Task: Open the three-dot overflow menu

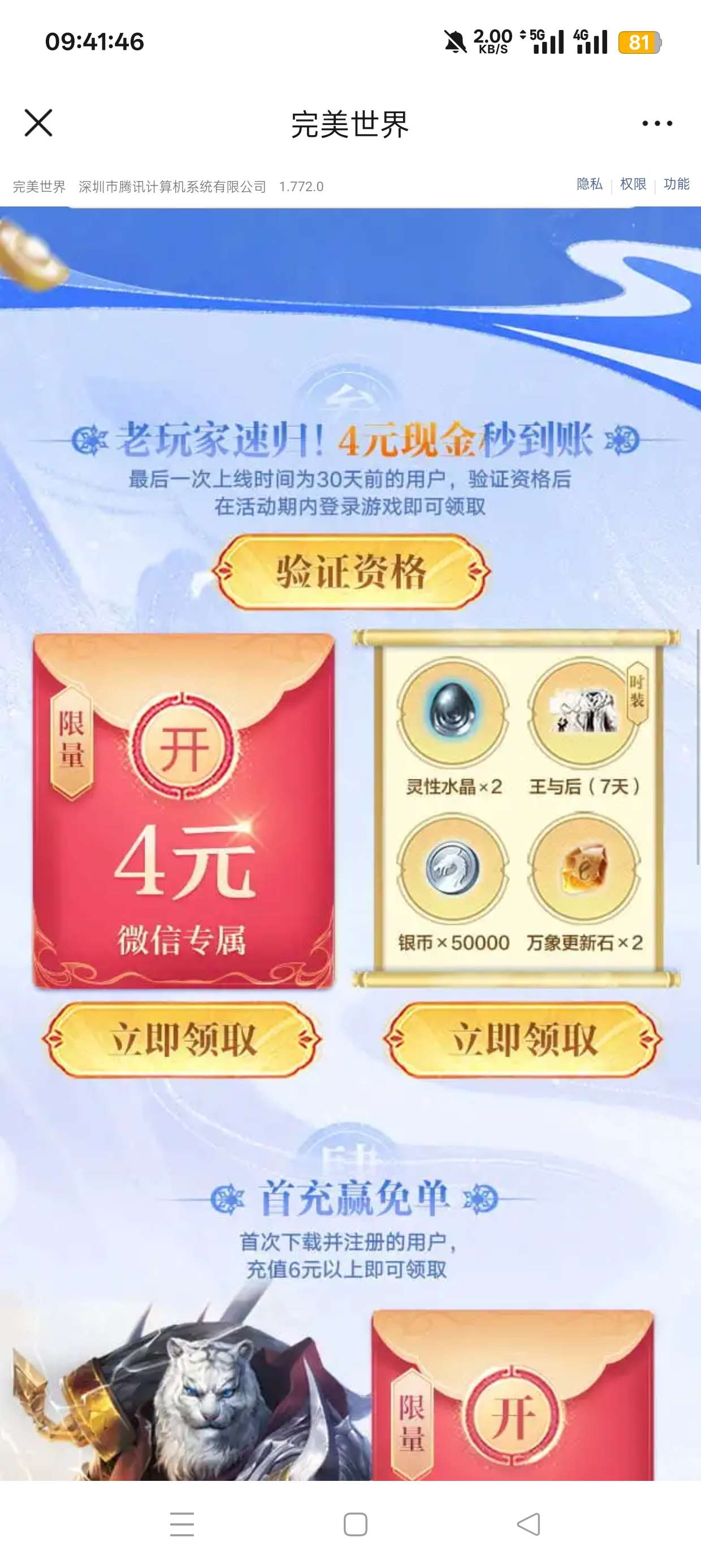Action: (x=657, y=123)
